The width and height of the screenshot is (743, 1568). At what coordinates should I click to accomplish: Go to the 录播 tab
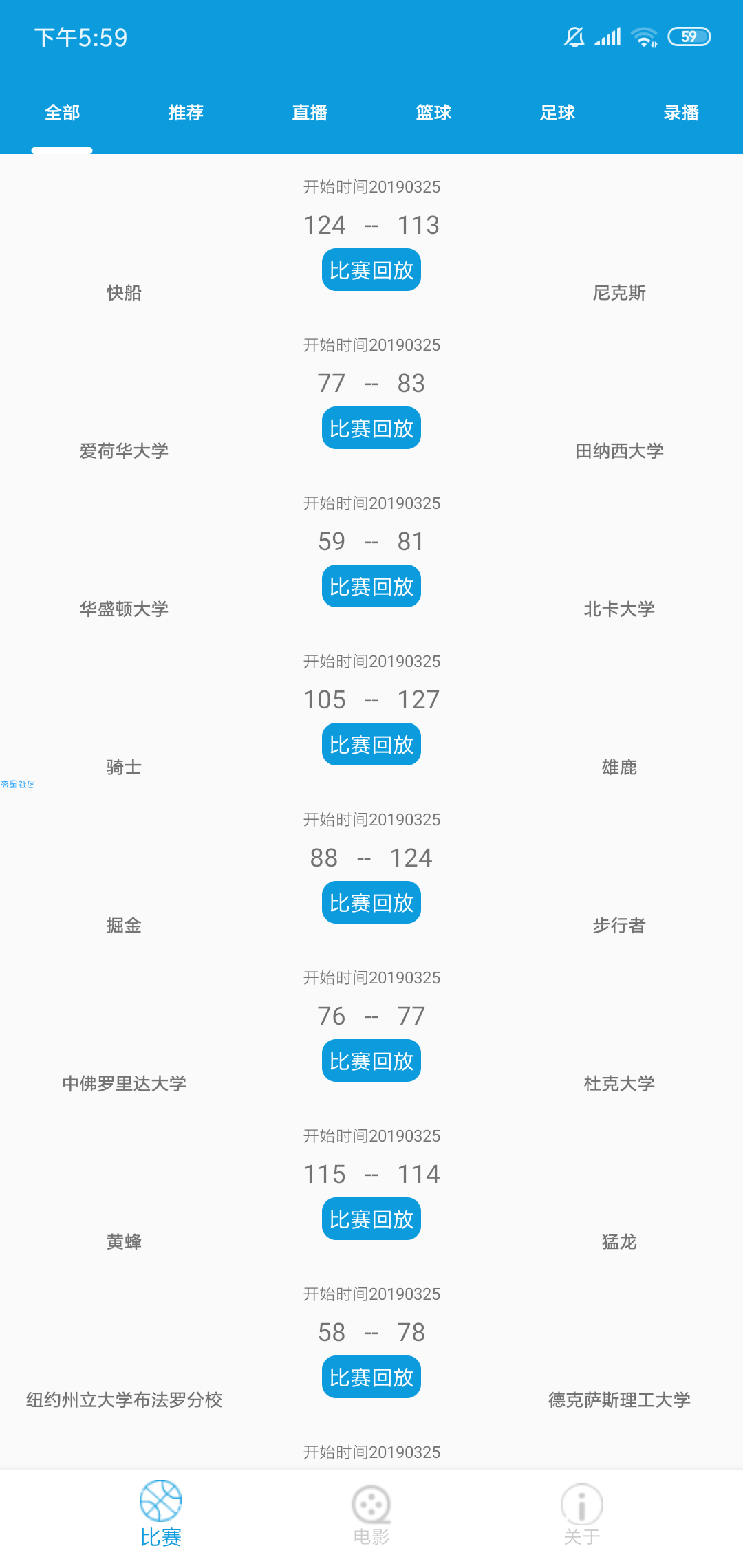coord(681,113)
